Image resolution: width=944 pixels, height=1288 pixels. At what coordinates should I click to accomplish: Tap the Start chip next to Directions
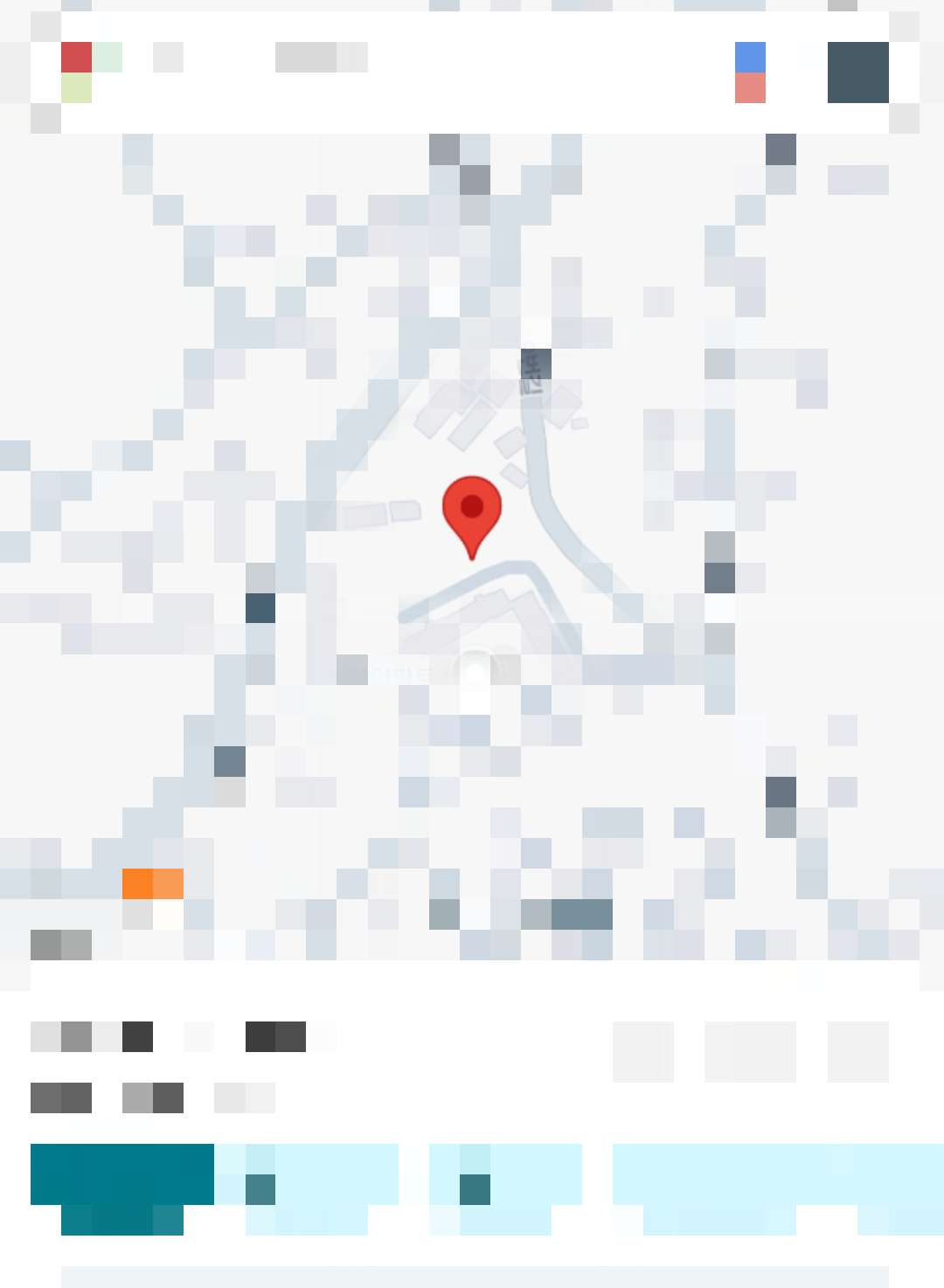[308, 1174]
